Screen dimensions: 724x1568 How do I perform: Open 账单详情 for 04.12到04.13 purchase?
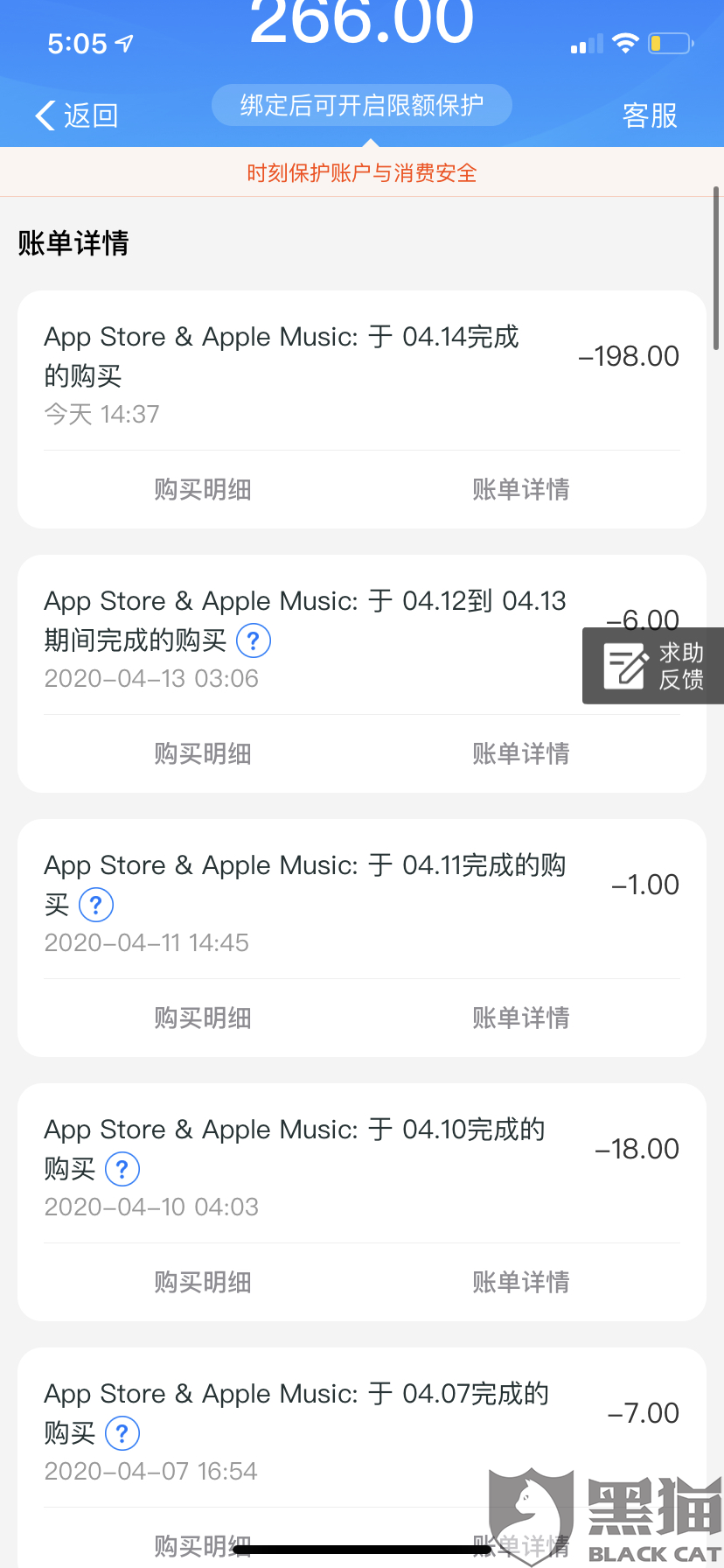click(x=520, y=753)
